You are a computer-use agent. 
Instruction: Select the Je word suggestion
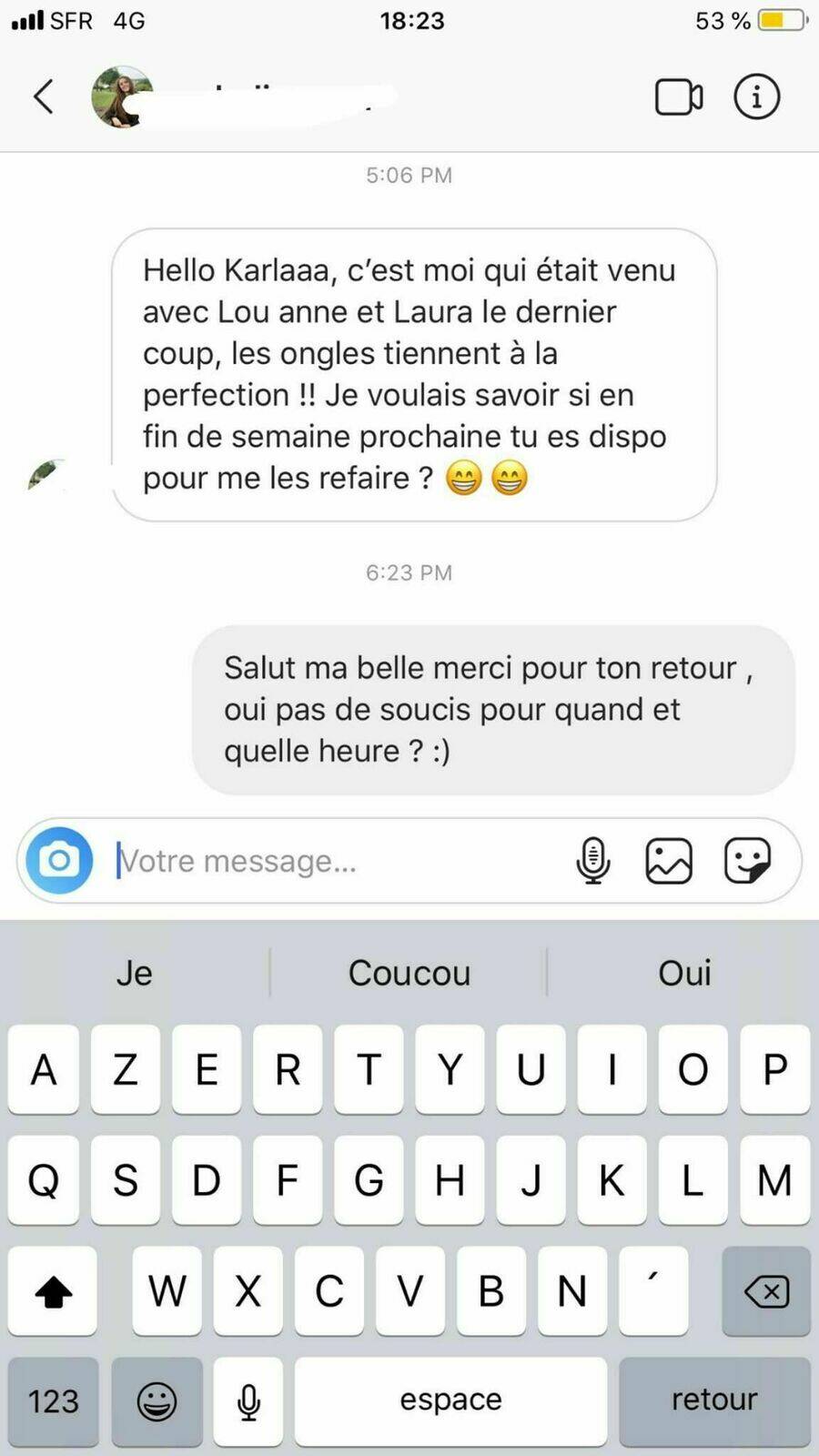(135, 973)
